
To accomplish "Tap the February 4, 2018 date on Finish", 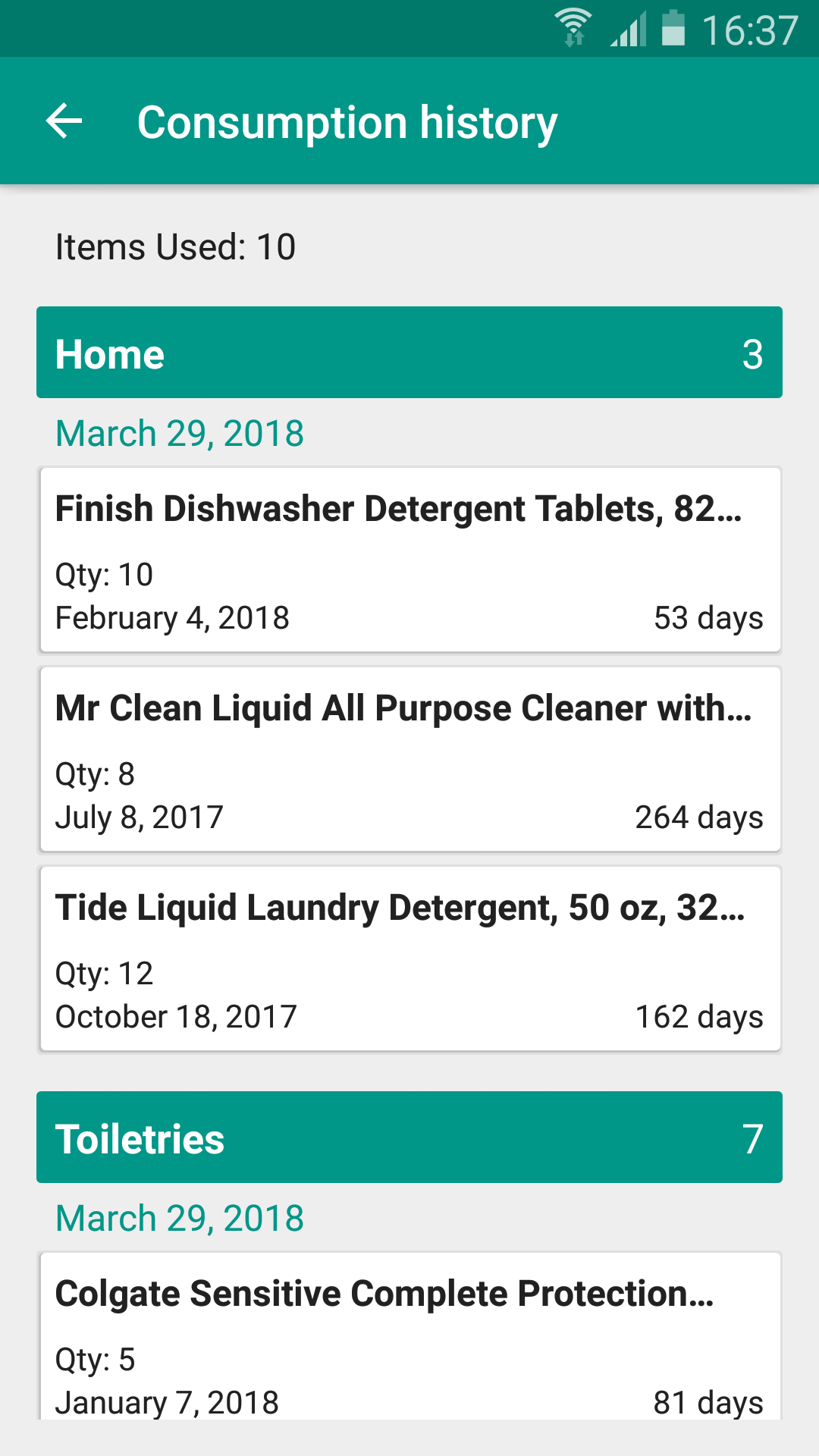I will point(172,617).
